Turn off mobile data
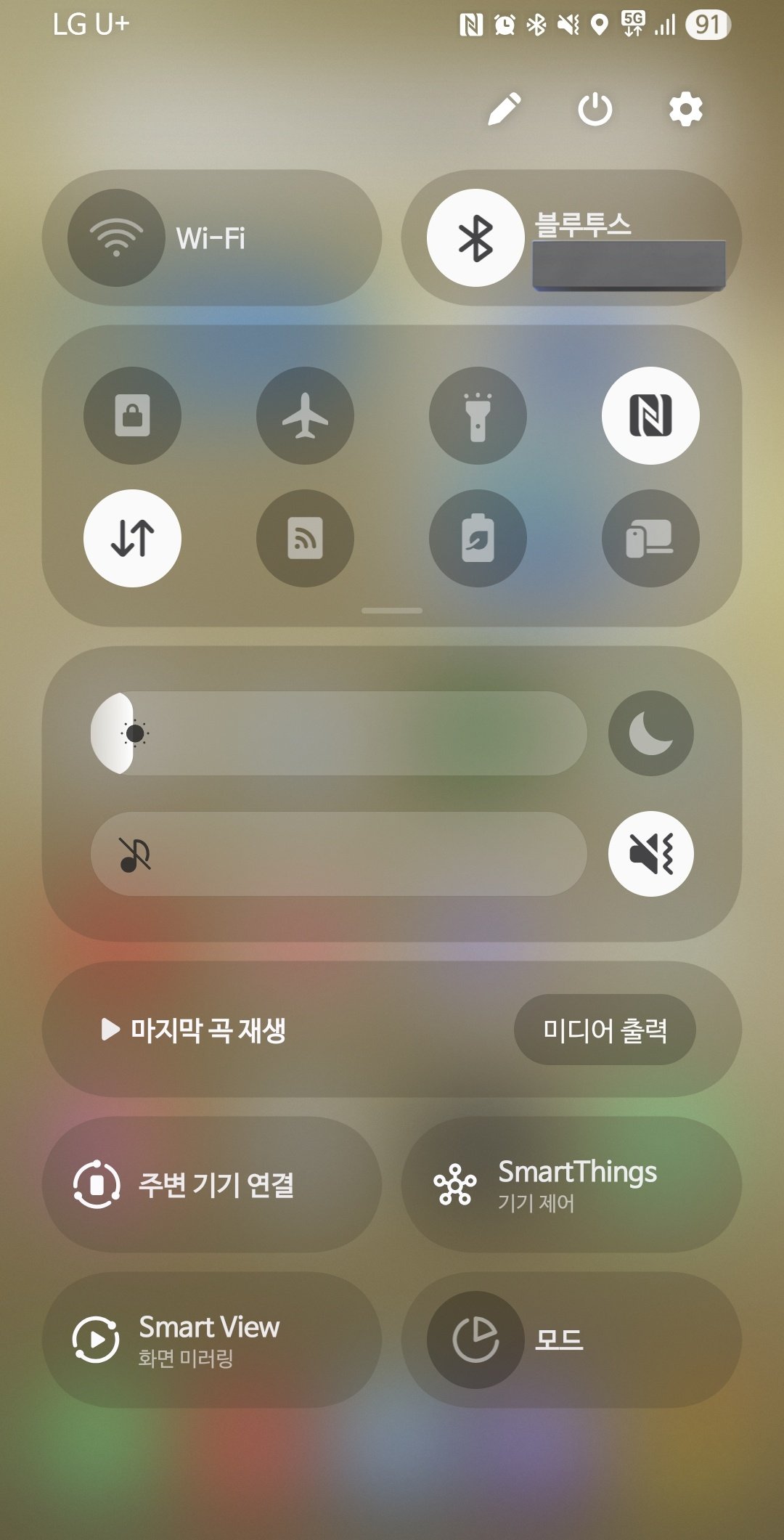This screenshot has height=1540, width=784. 132,538
